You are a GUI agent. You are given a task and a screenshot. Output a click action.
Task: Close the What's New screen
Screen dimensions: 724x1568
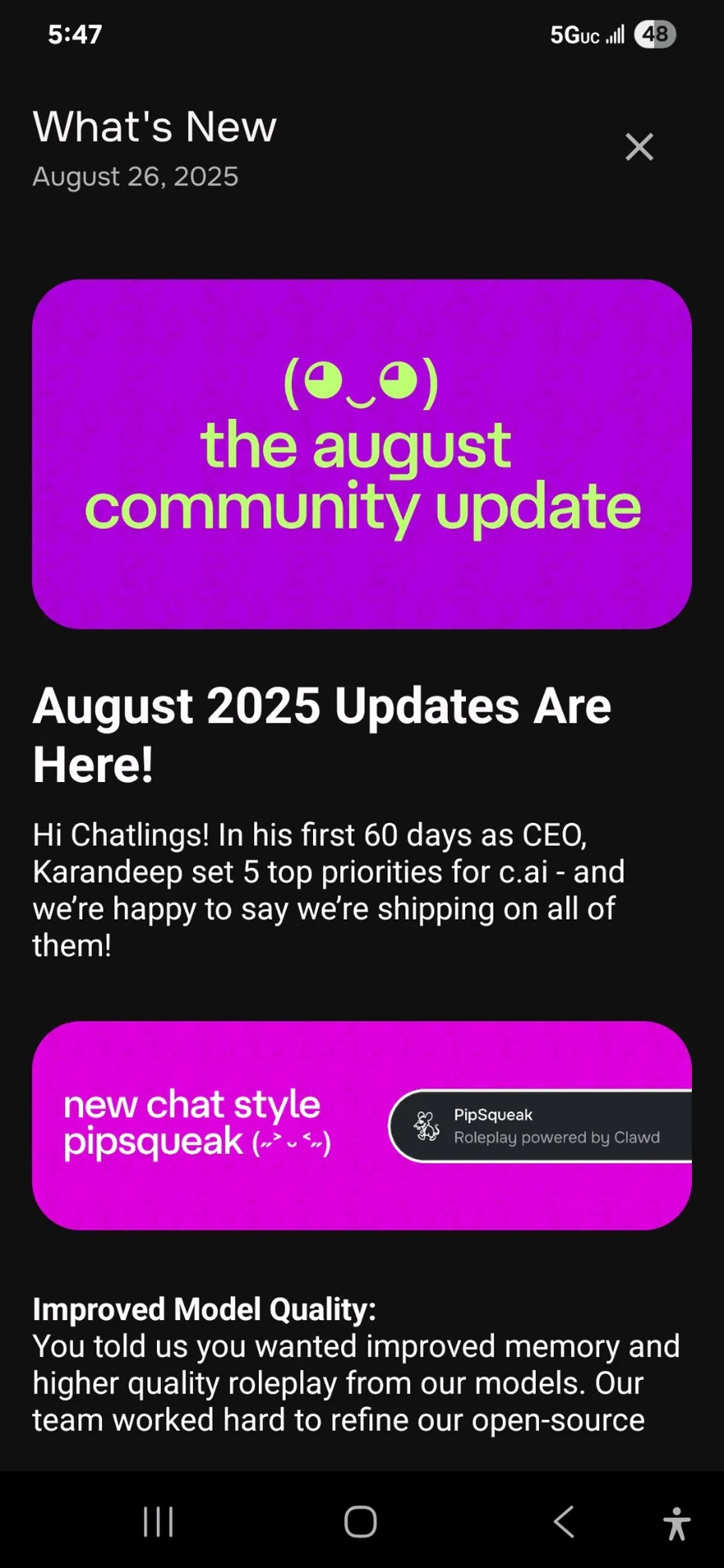[x=640, y=147]
